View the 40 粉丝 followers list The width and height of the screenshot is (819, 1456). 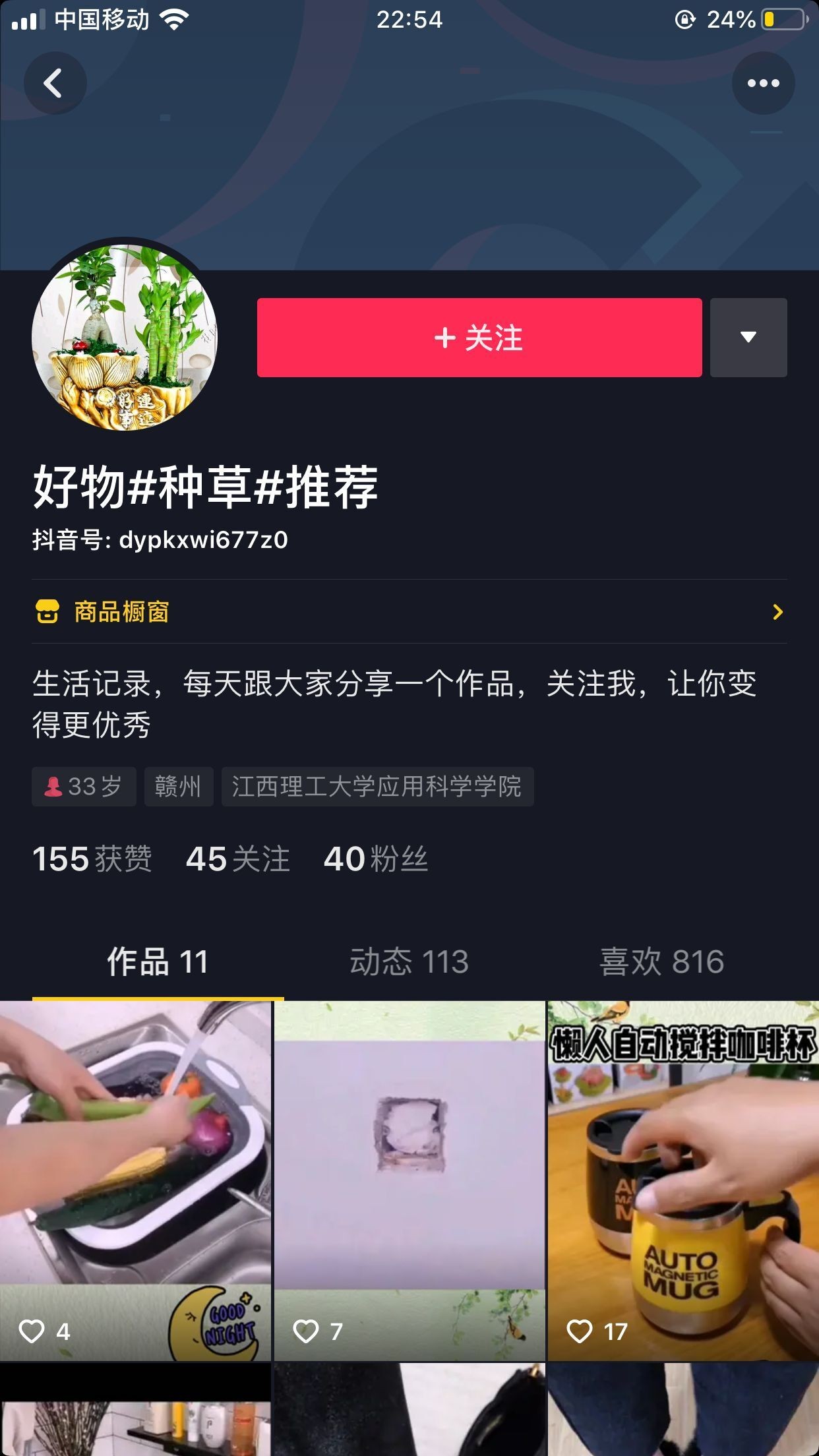tap(376, 859)
